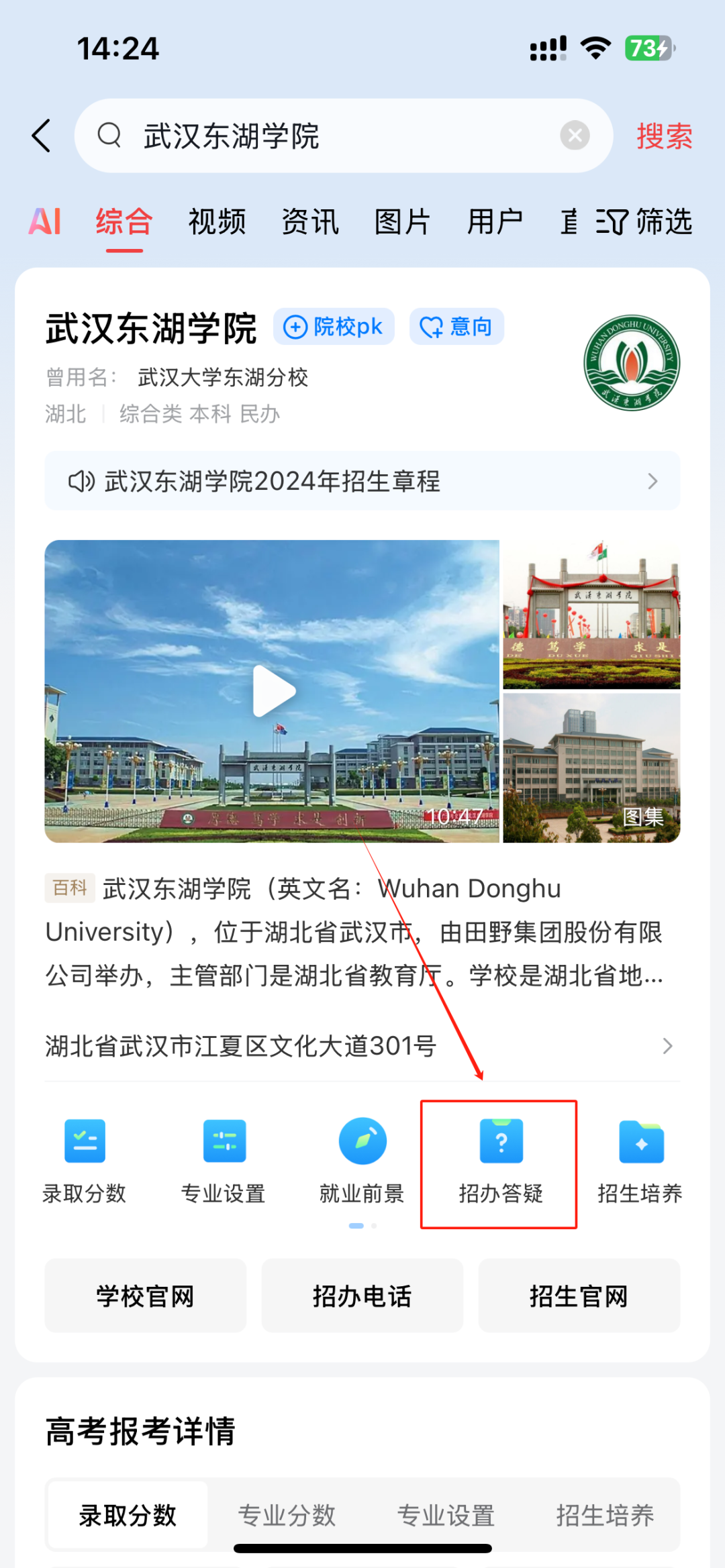Select the 专业分数 tab in 高考报考详情
This screenshot has width=725, height=1568.
coord(287,1515)
